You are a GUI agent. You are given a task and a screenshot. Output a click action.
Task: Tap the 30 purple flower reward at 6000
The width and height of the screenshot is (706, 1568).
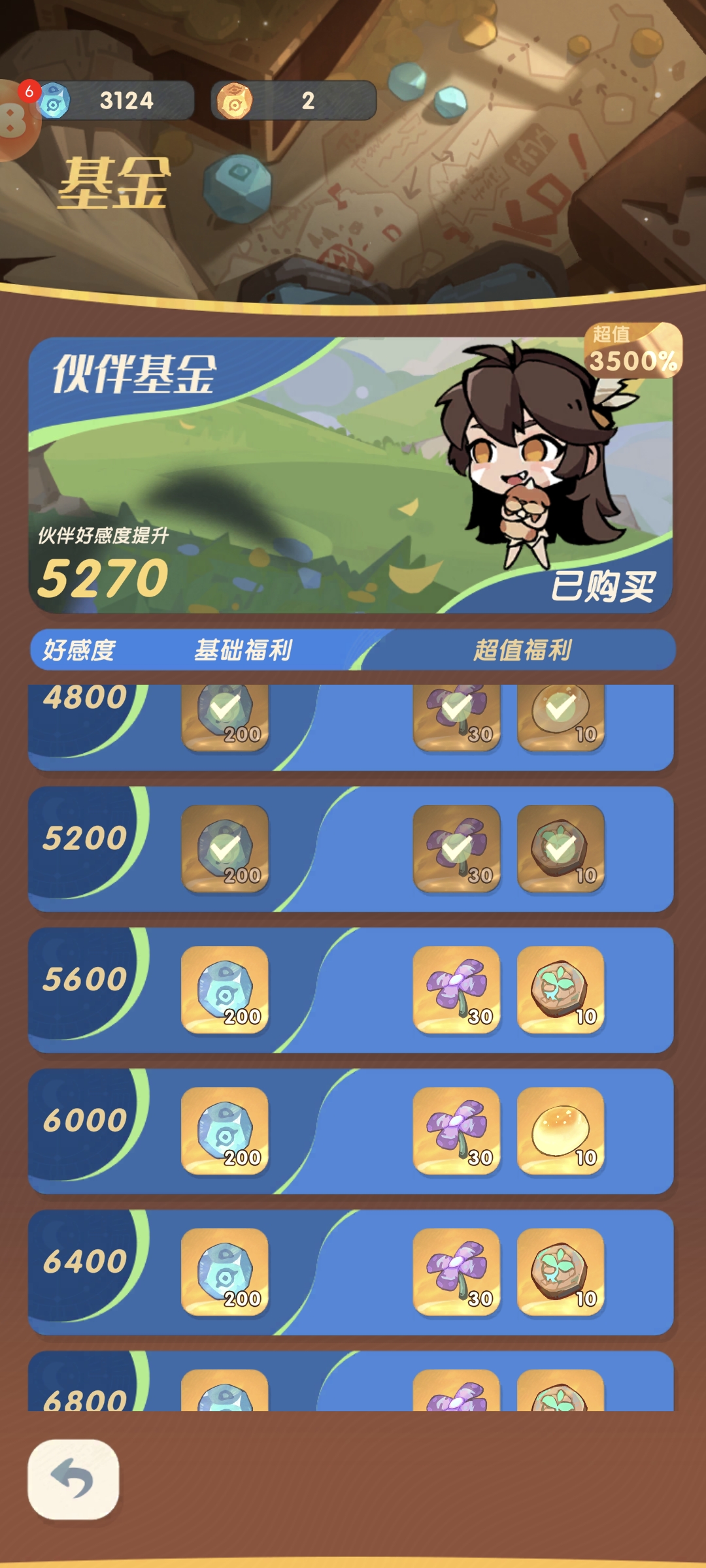457,1131
